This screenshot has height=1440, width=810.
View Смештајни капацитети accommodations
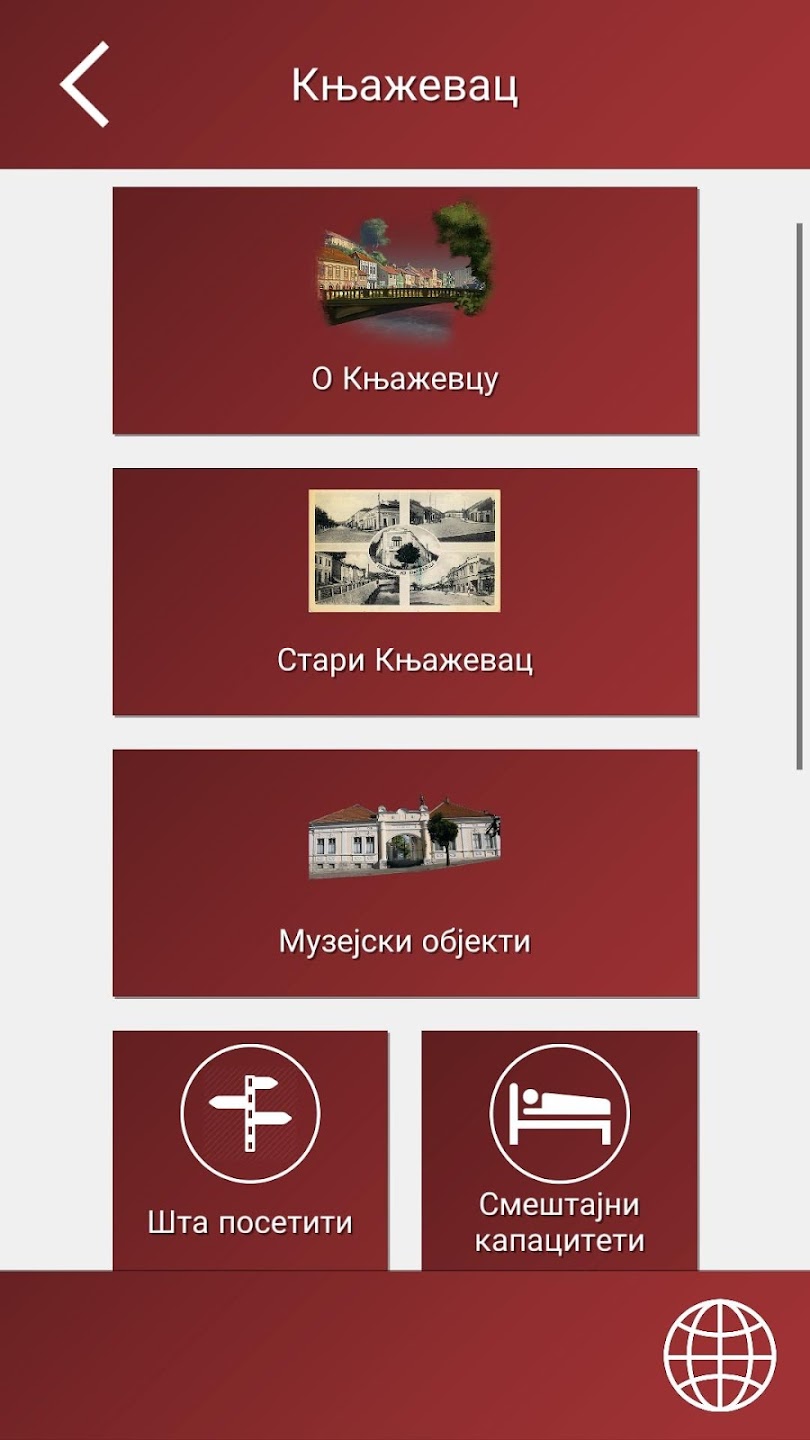point(559,1150)
